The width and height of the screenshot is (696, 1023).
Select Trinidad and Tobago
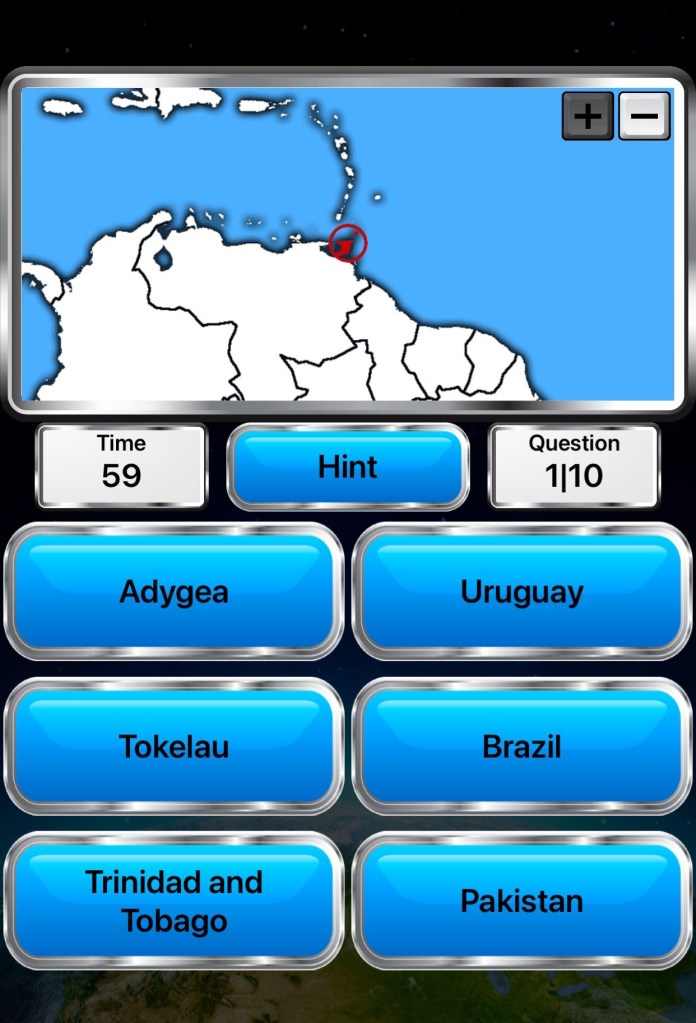tap(174, 901)
